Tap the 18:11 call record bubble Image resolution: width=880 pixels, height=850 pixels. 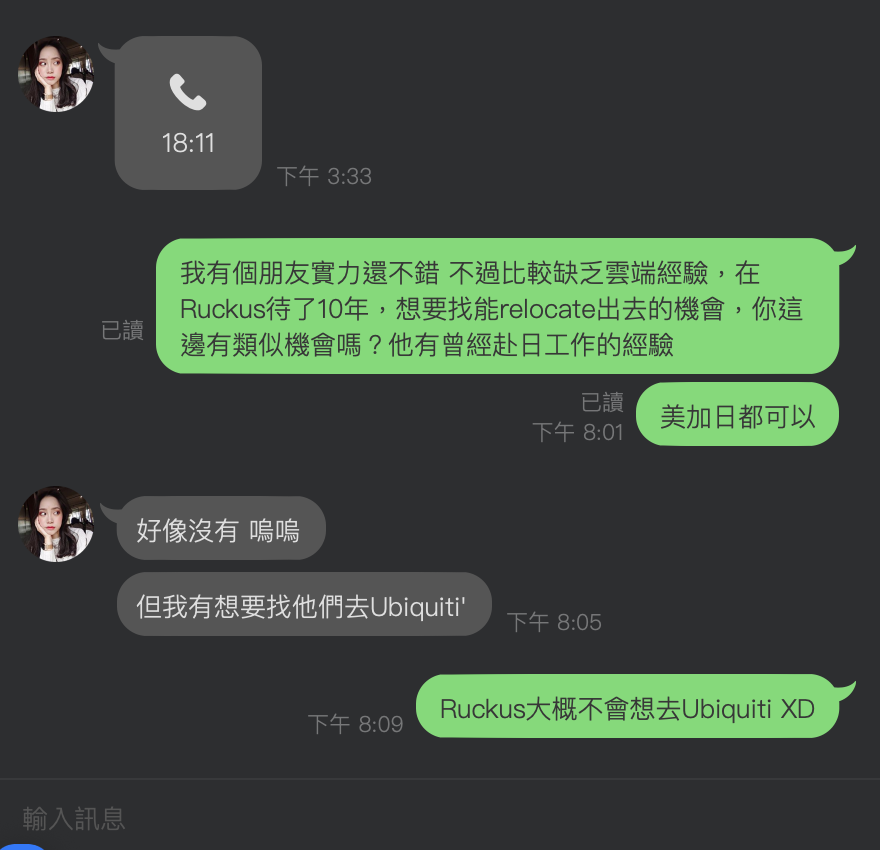(x=188, y=113)
